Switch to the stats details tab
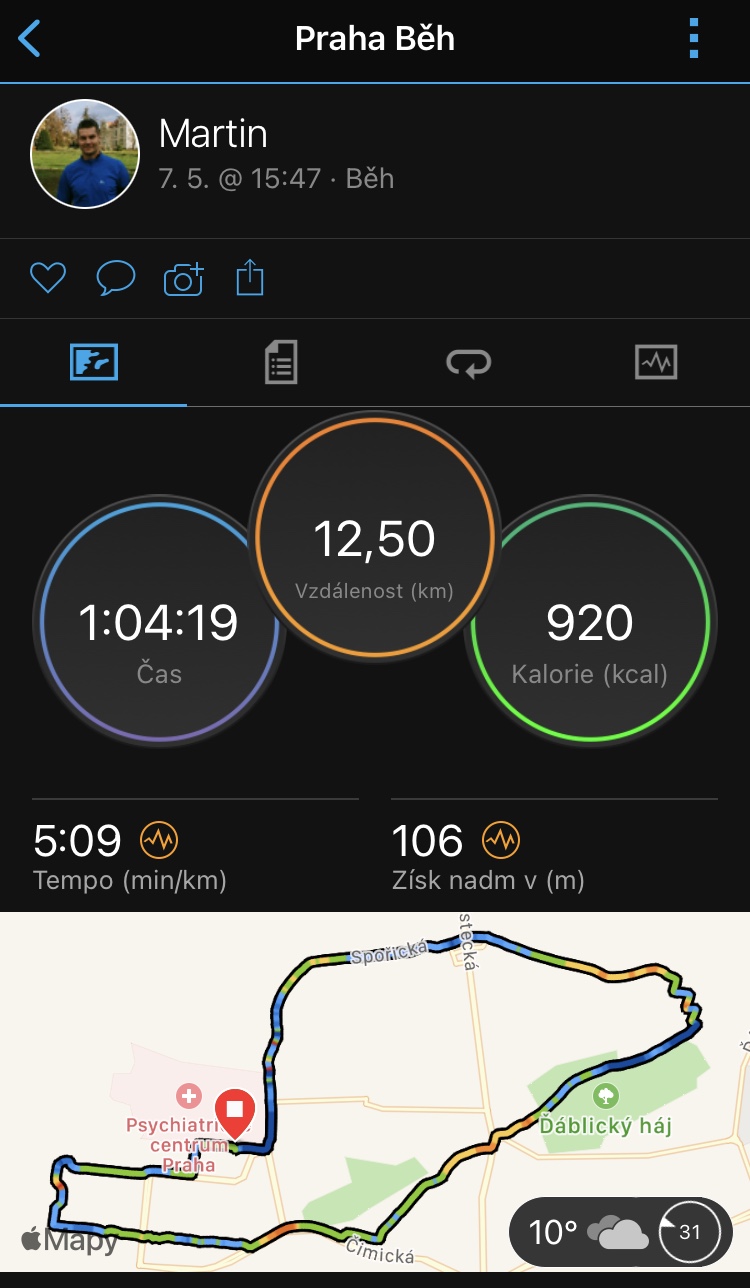750x1288 pixels. [x=281, y=362]
